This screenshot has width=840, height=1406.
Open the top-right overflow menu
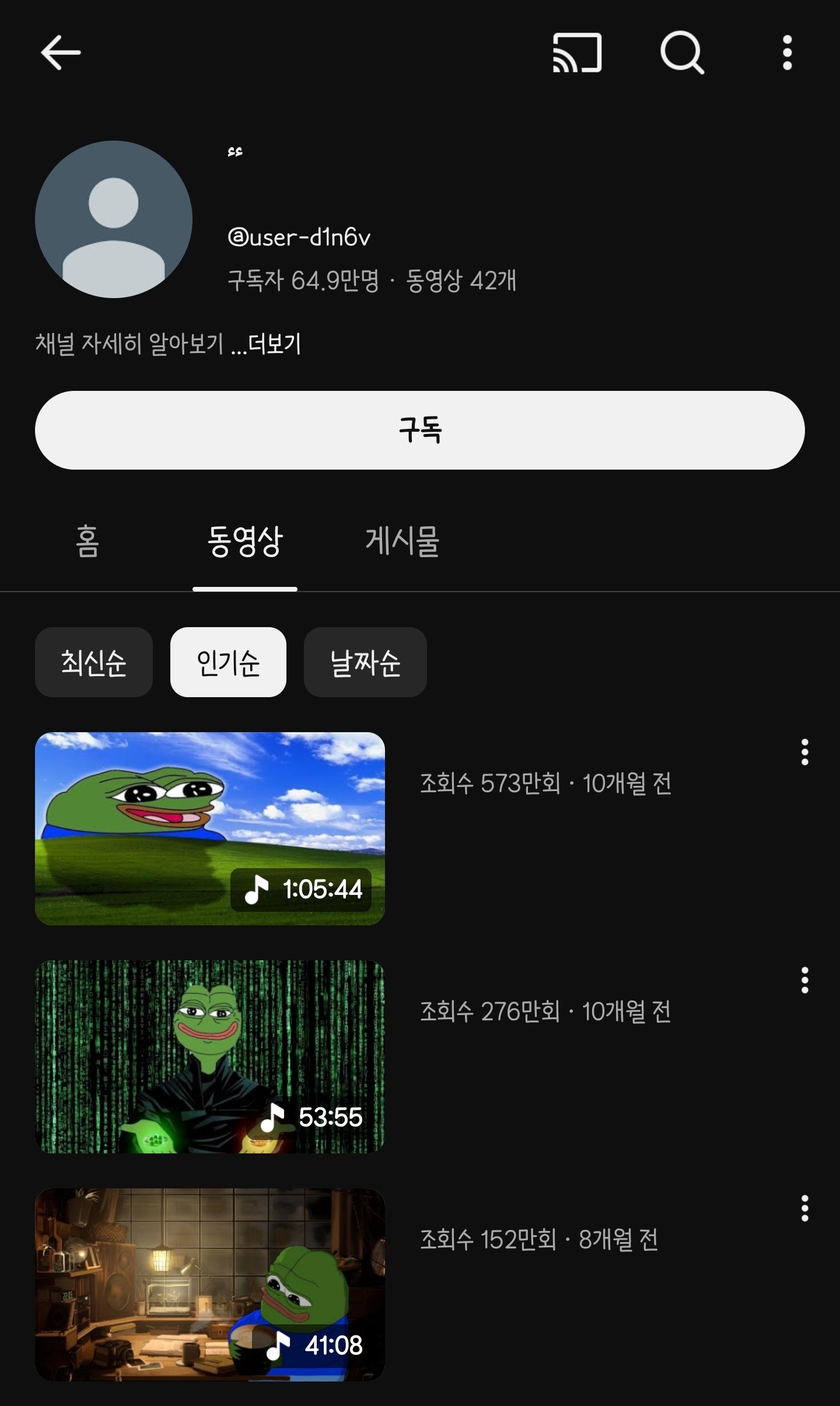click(x=787, y=53)
